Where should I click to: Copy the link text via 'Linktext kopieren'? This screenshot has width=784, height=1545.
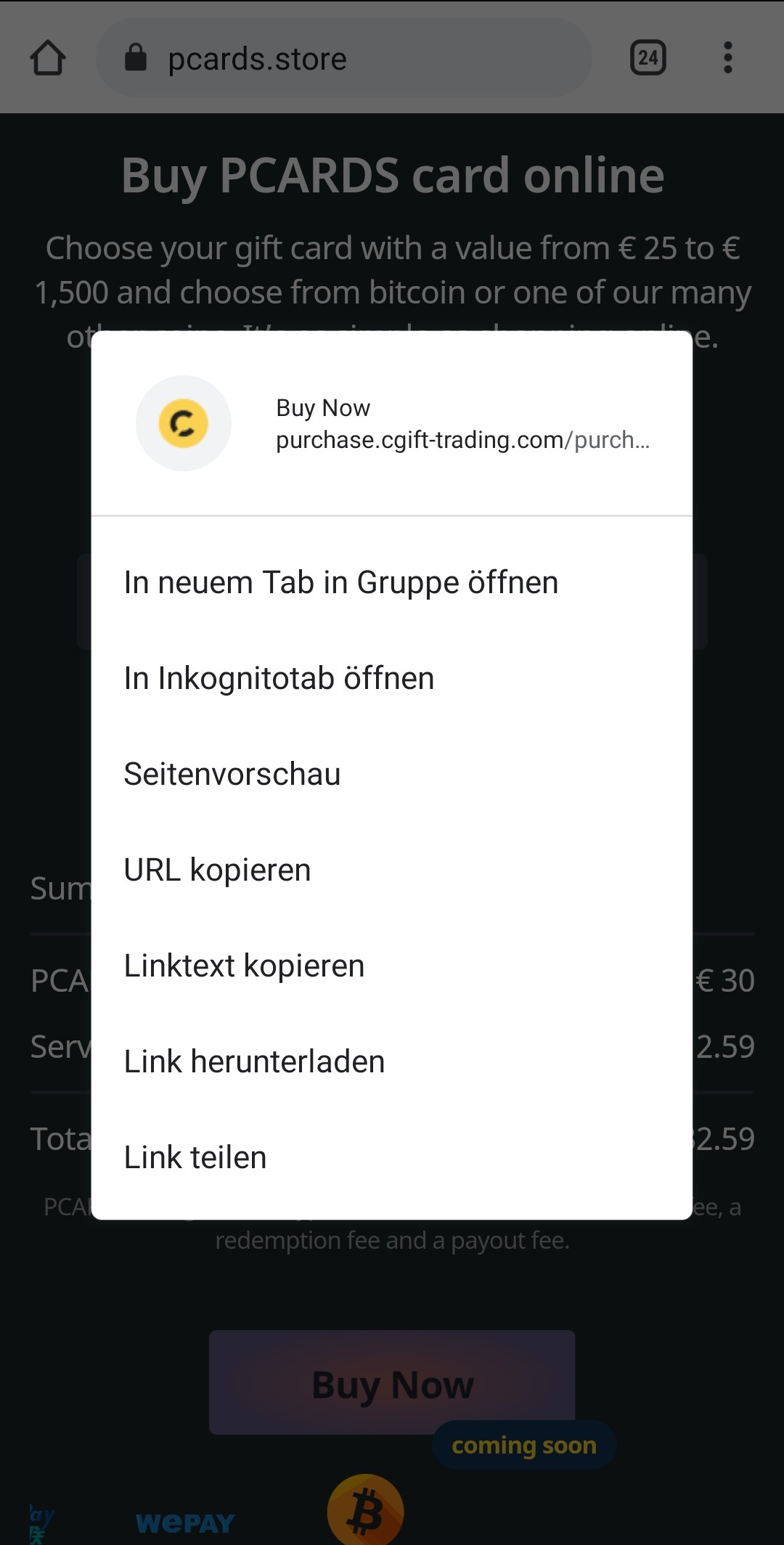tap(244, 965)
